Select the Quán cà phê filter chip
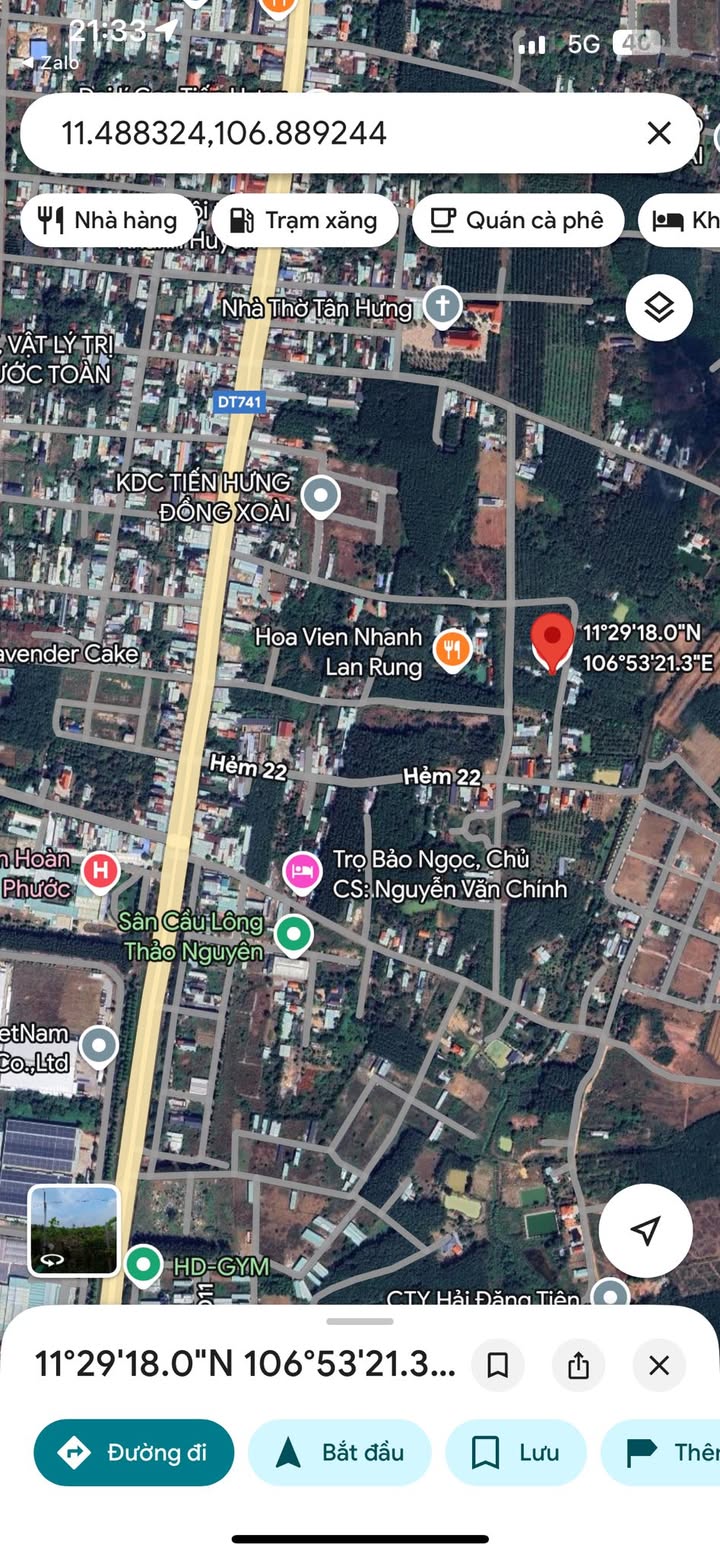Viewport: 720px width, 1557px height. coord(518,221)
